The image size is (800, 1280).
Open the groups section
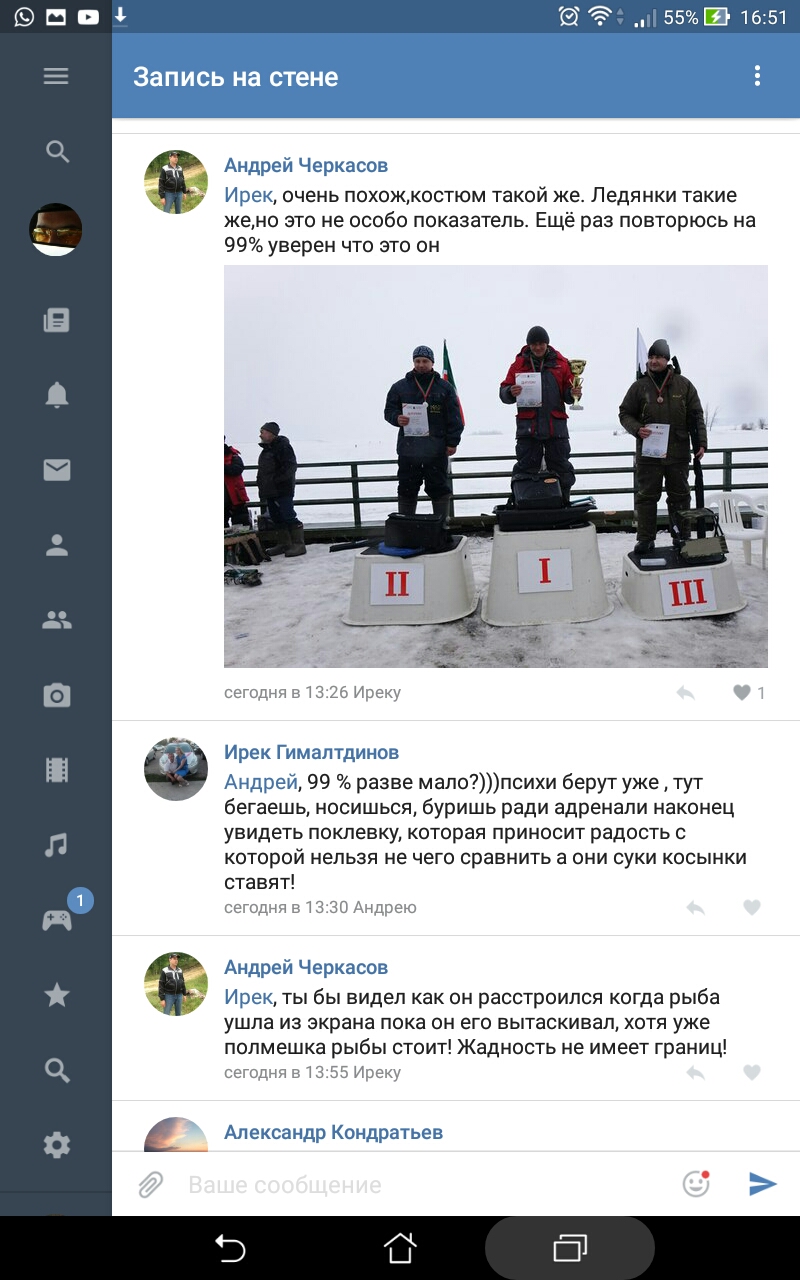(57, 620)
